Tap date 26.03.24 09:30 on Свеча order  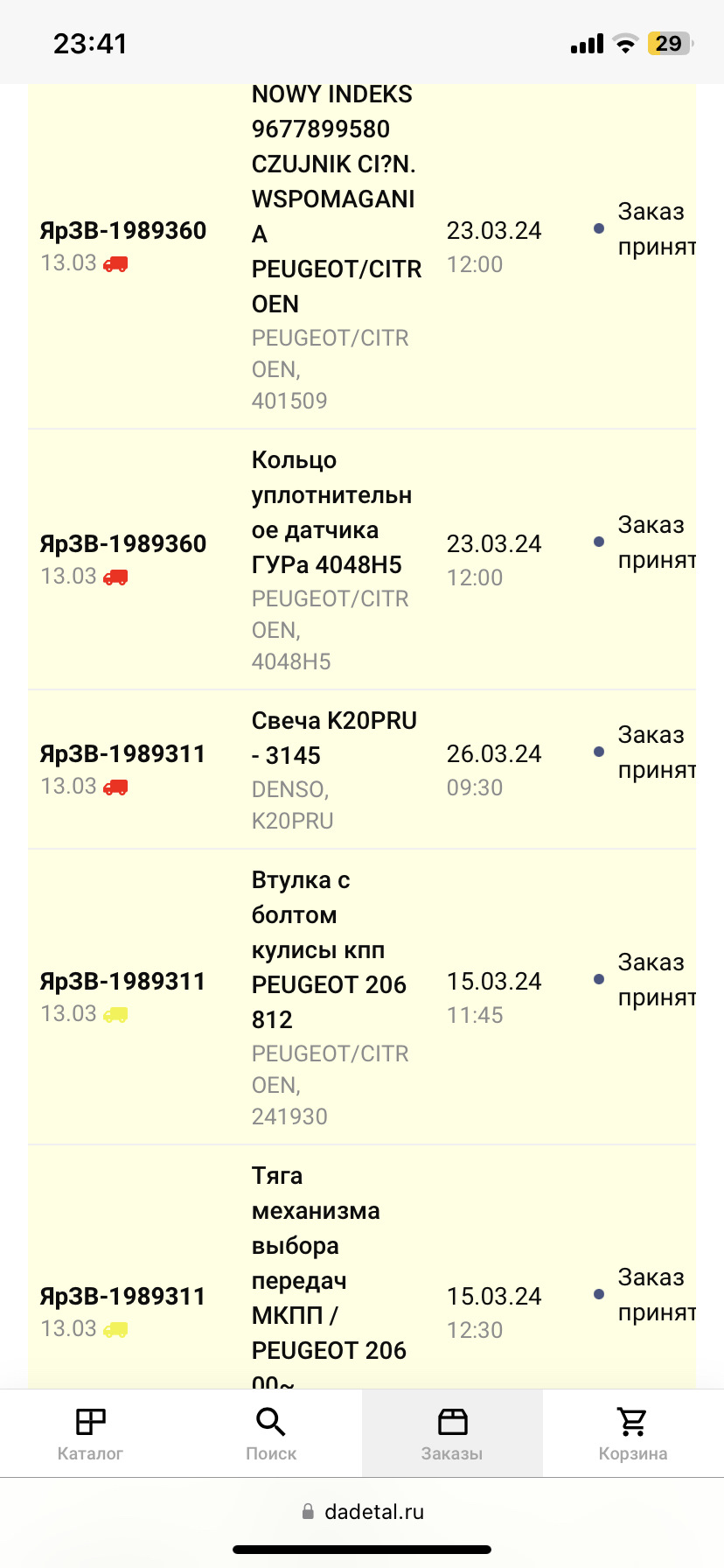(494, 770)
